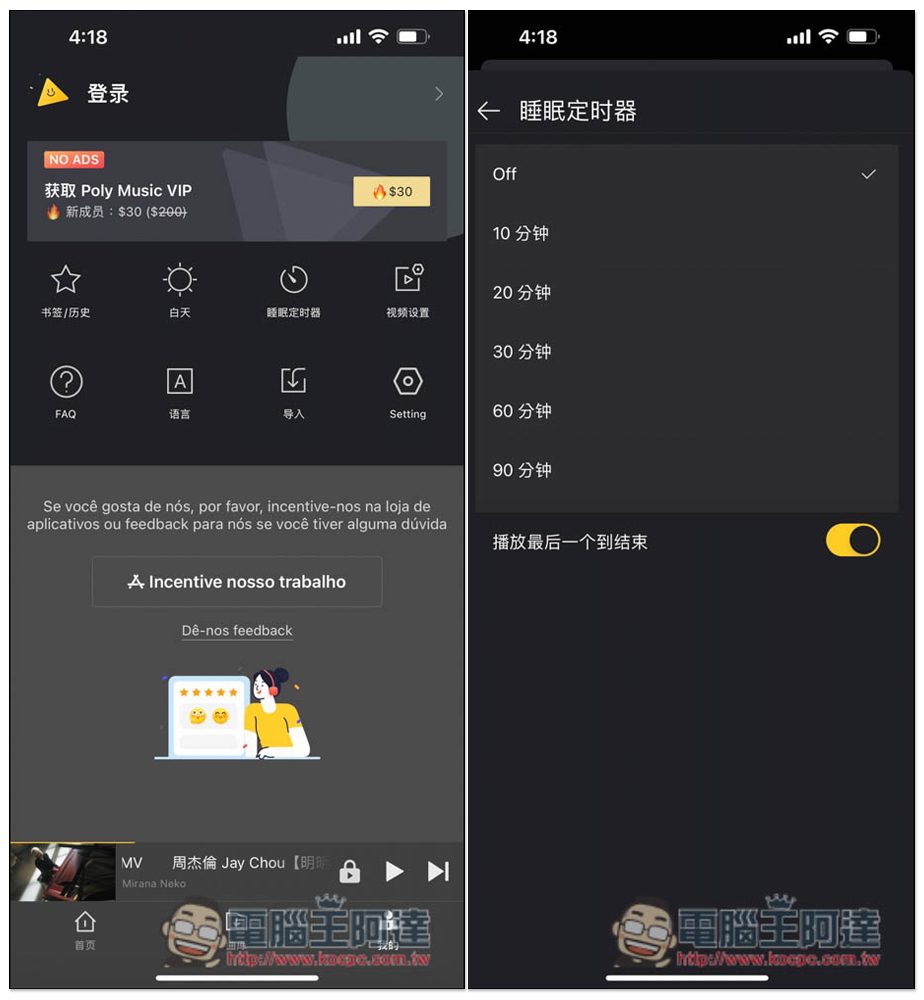The image size is (924, 1000).
Task: Switch to the 首页 home tab
Action: [x=85, y=930]
